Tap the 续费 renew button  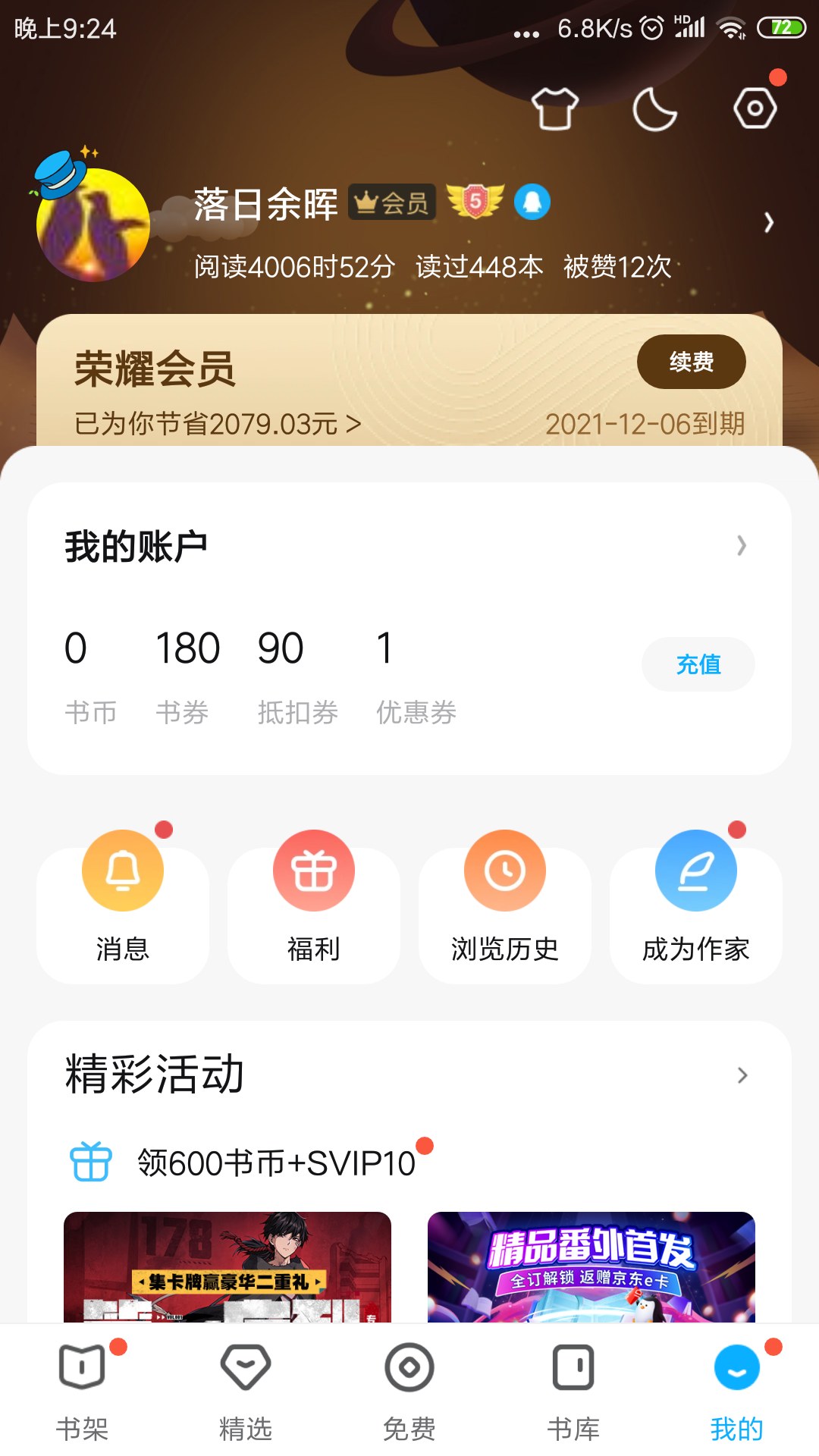click(x=691, y=362)
